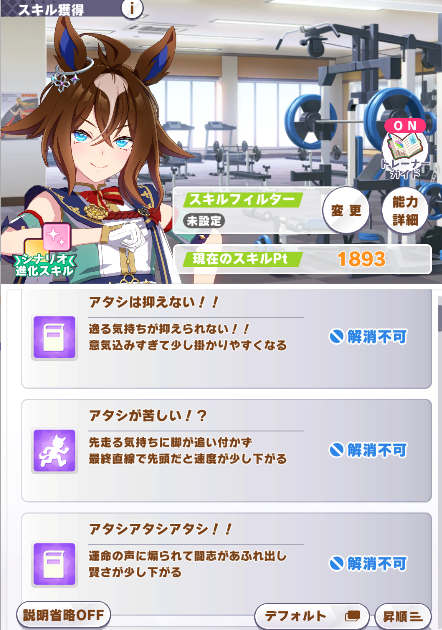442x630 pixels.
Task: Open the 能力詳細 button
Action: point(405,210)
